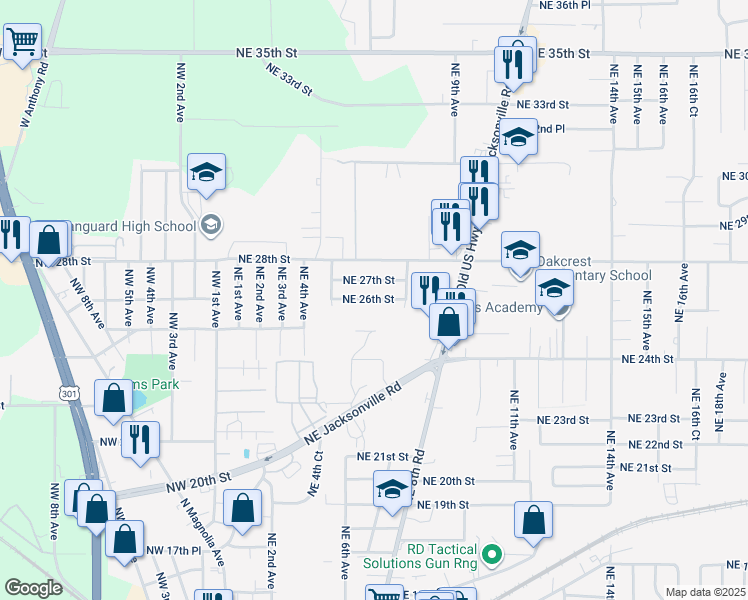Tap the Vanguard High School place pin
Viewport: 748px width, 600px height.
[210, 226]
